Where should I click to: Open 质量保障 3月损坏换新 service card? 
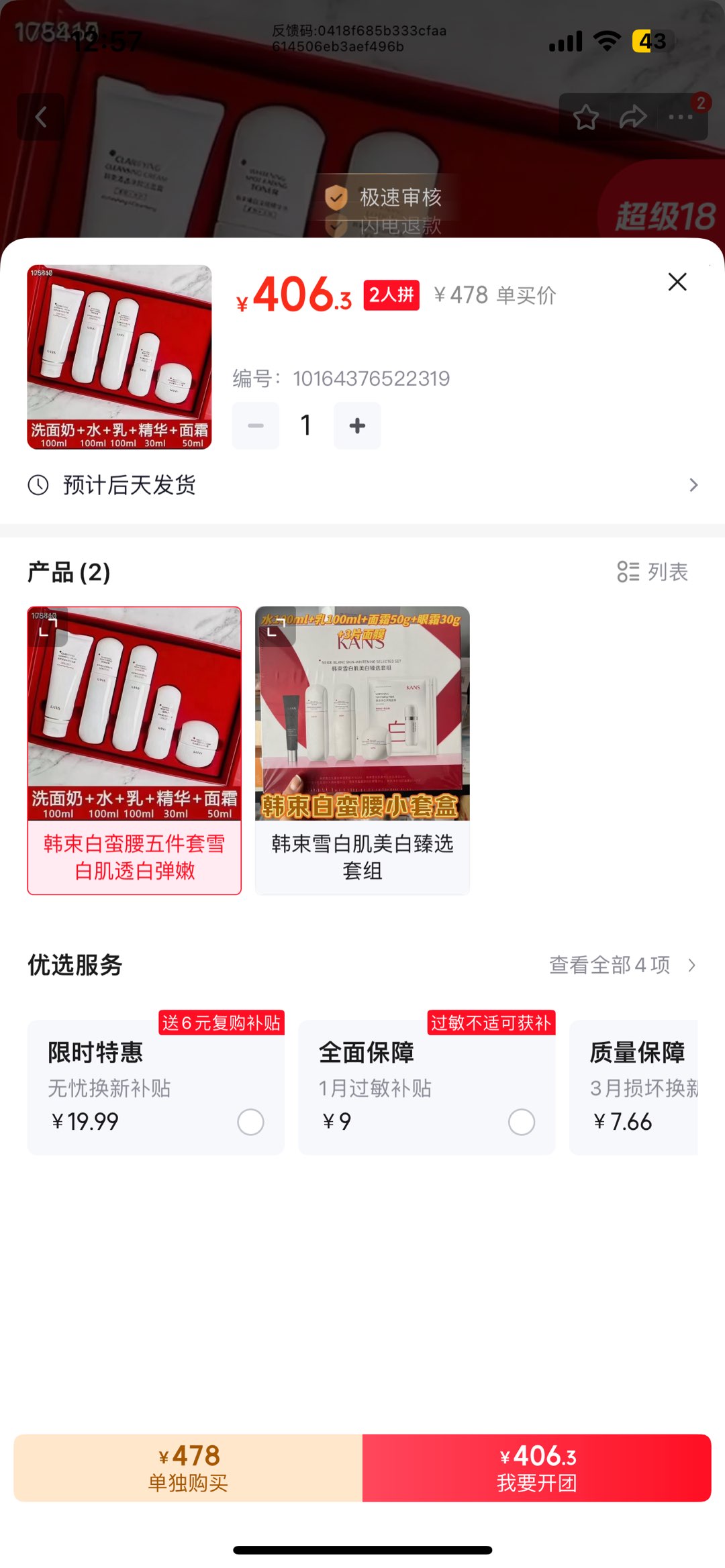click(x=634, y=1087)
